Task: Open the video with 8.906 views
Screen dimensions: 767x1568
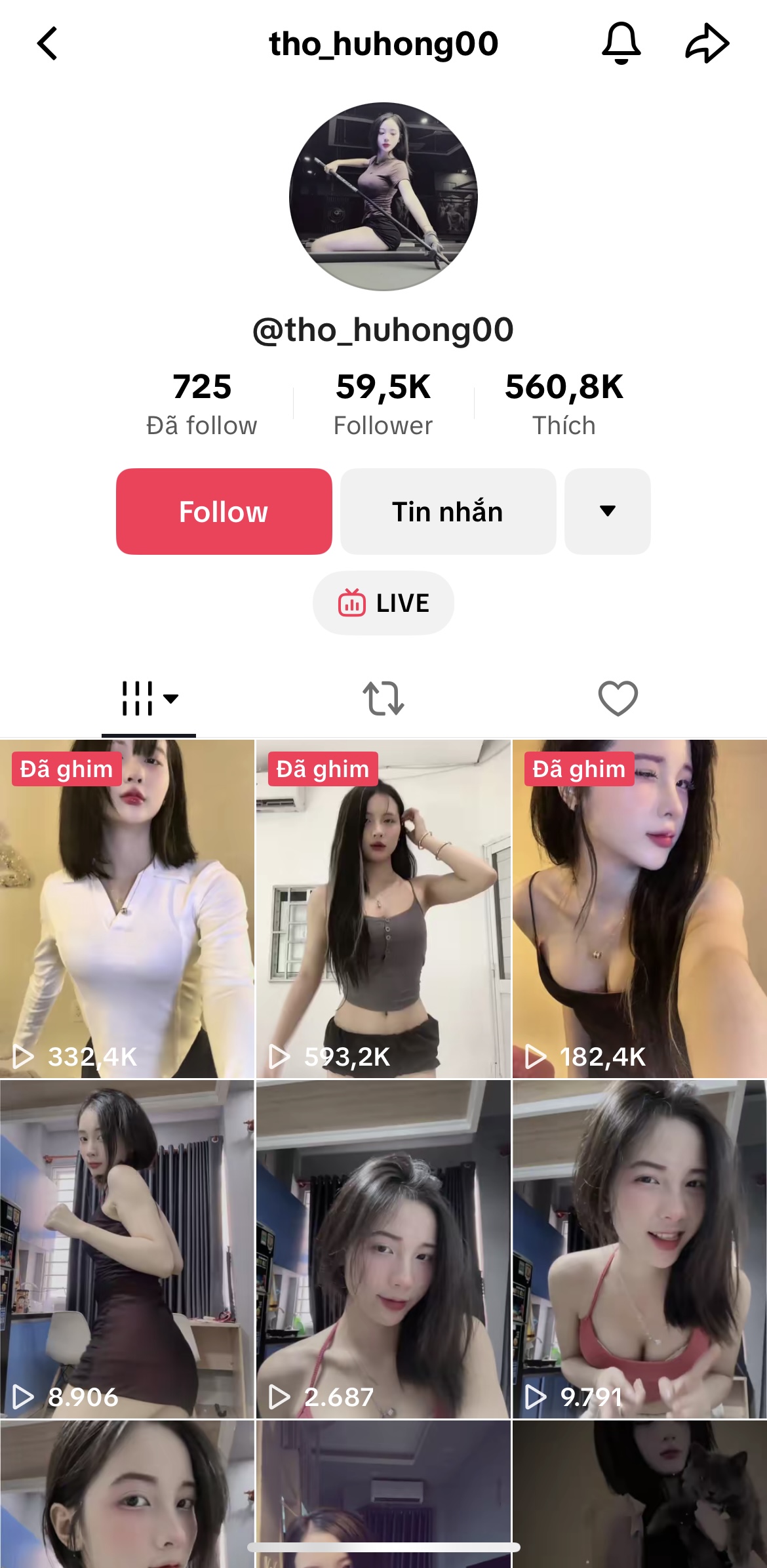Action: click(x=127, y=1249)
